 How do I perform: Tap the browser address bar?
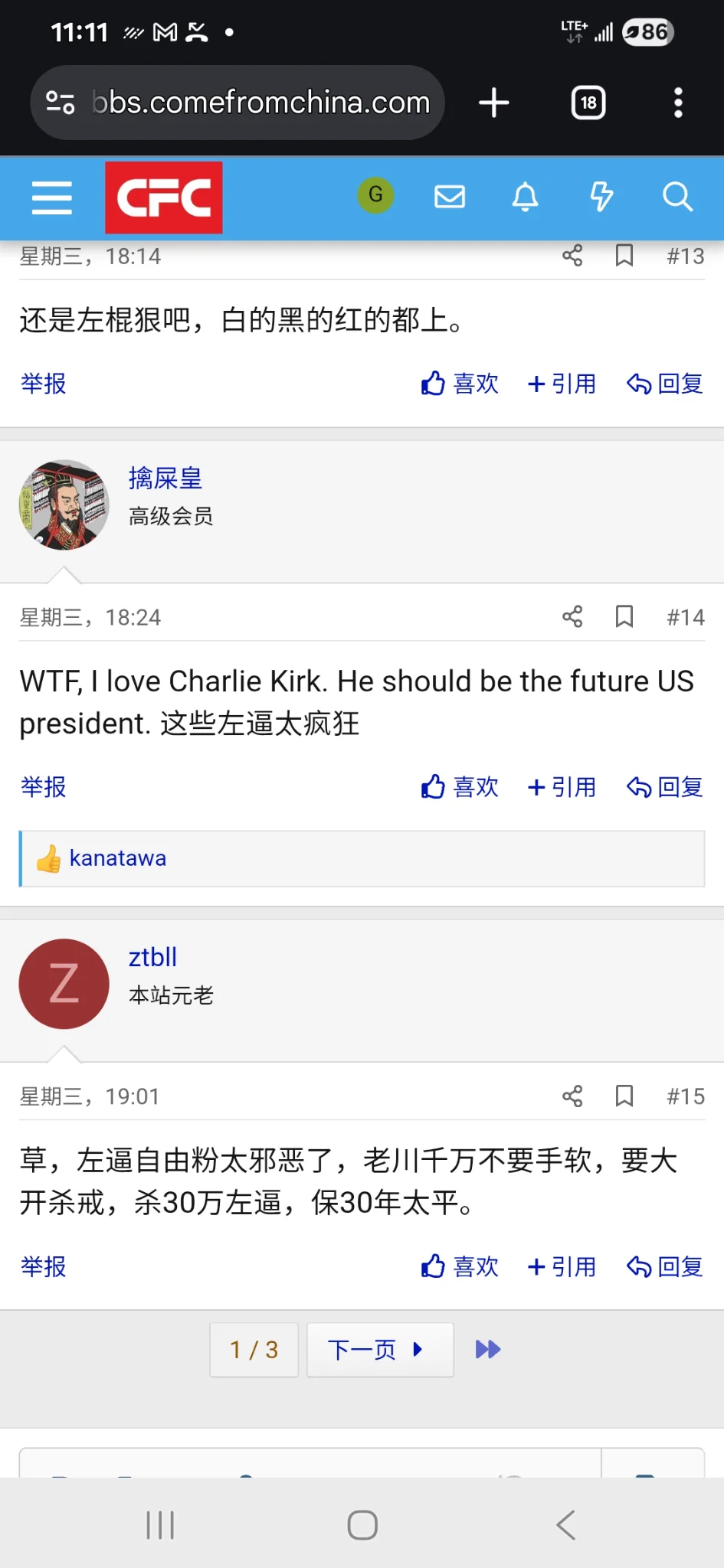point(260,103)
